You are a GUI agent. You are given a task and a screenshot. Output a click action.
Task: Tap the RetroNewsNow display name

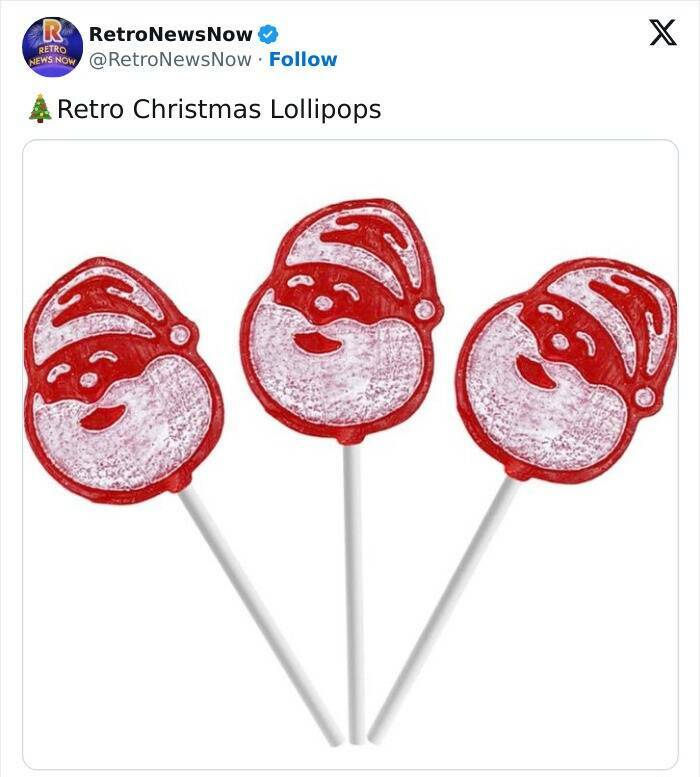pyautogui.click(x=170, y=34)
